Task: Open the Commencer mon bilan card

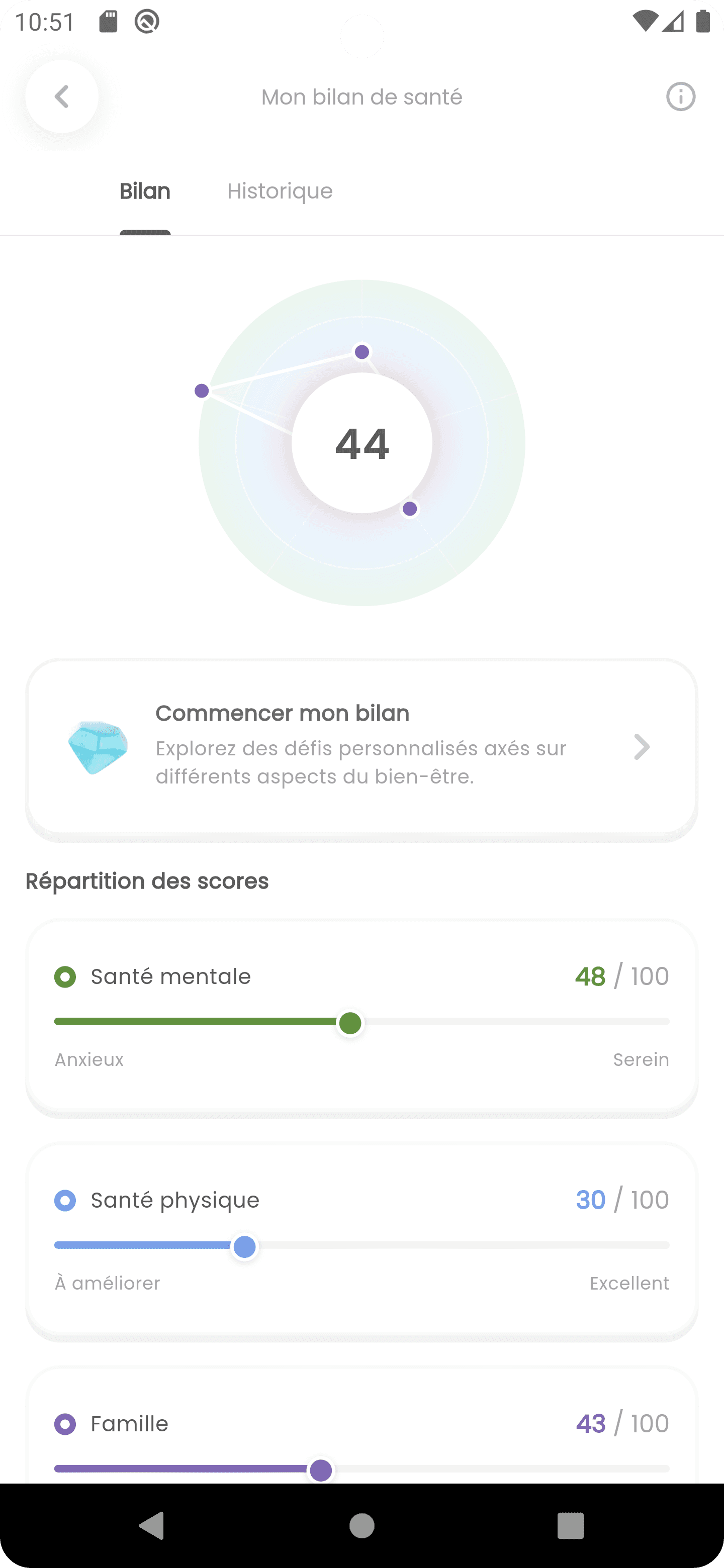Action: pos(361,747)
